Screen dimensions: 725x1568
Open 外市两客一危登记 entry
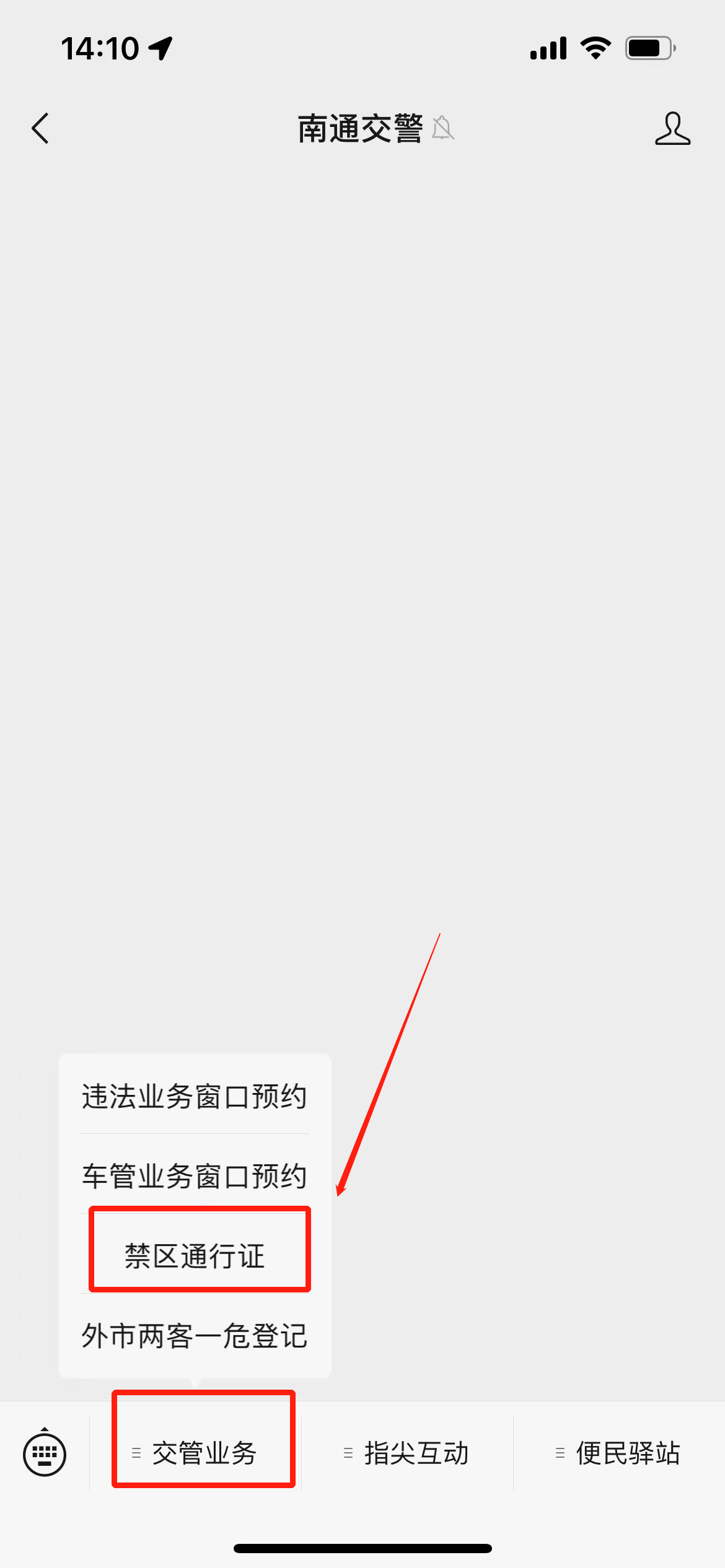195,1336
